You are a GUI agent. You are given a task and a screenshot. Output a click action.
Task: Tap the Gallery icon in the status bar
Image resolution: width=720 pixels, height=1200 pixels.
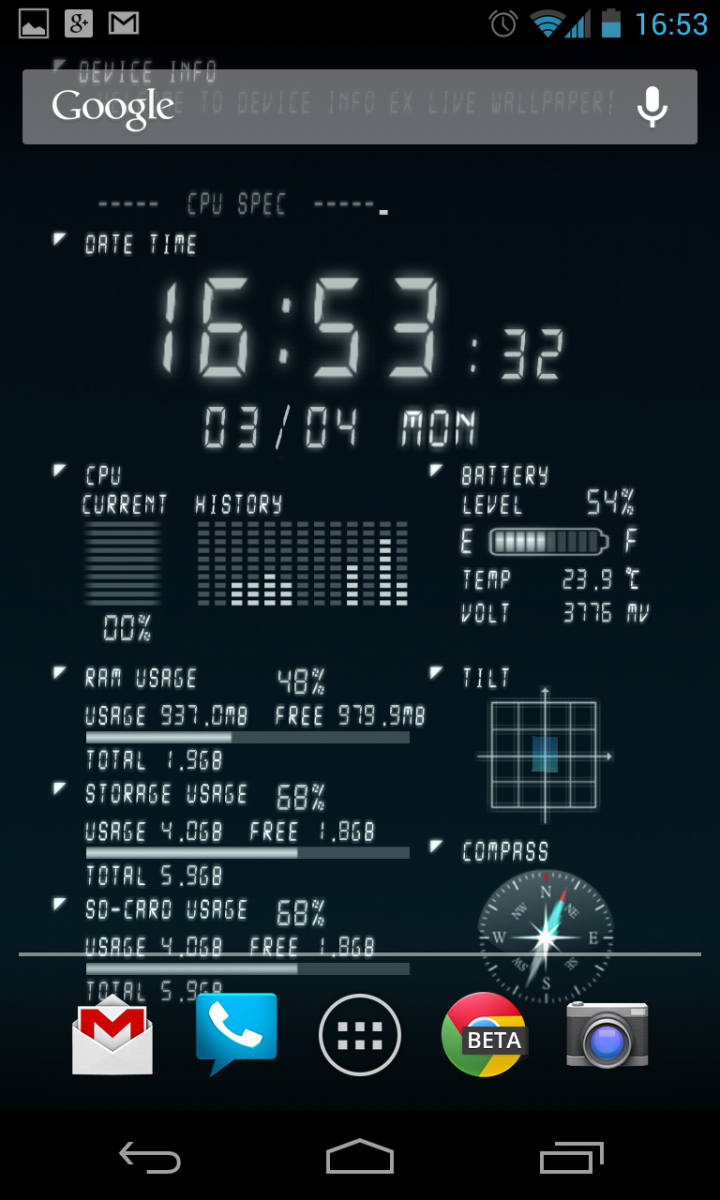(x=33, y=22)
